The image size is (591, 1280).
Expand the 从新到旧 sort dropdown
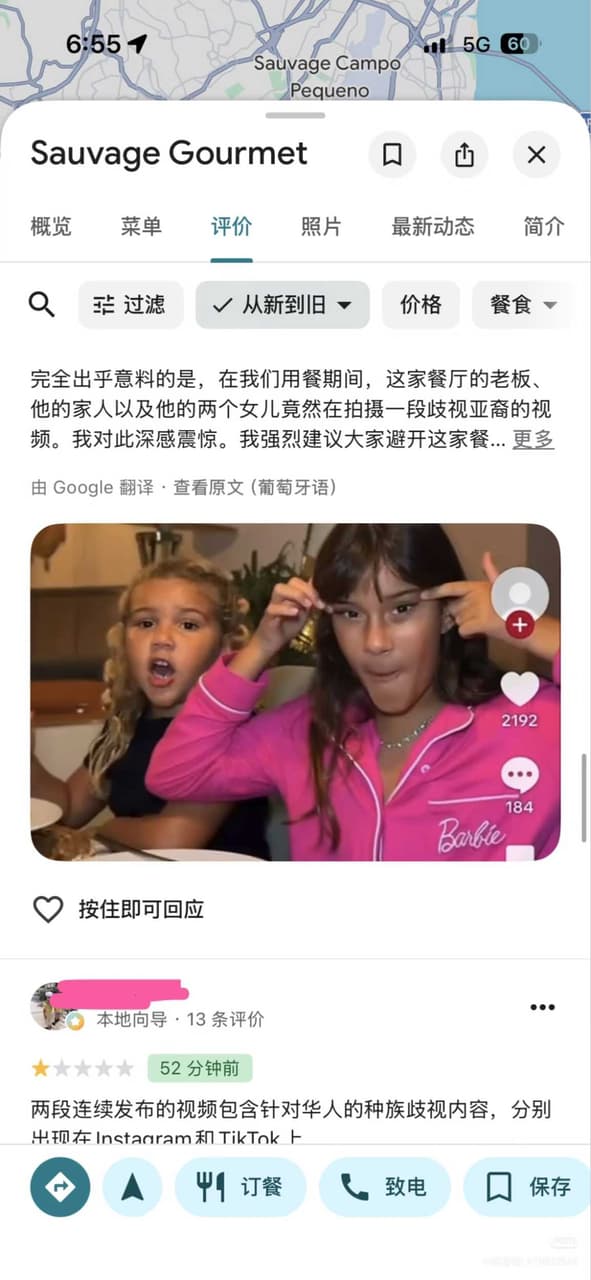[x=283, y=305]
